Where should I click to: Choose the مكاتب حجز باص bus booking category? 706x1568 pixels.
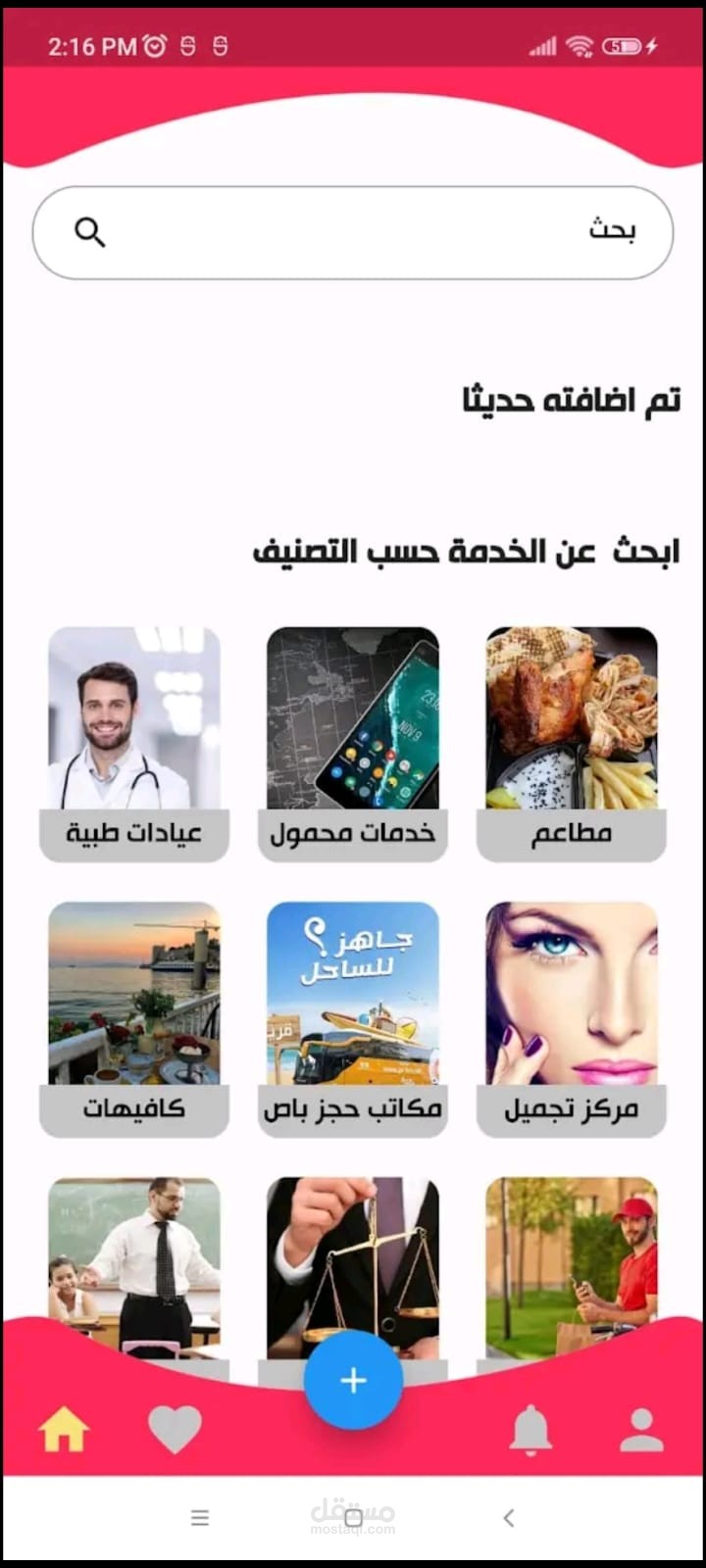(353, 1019)
